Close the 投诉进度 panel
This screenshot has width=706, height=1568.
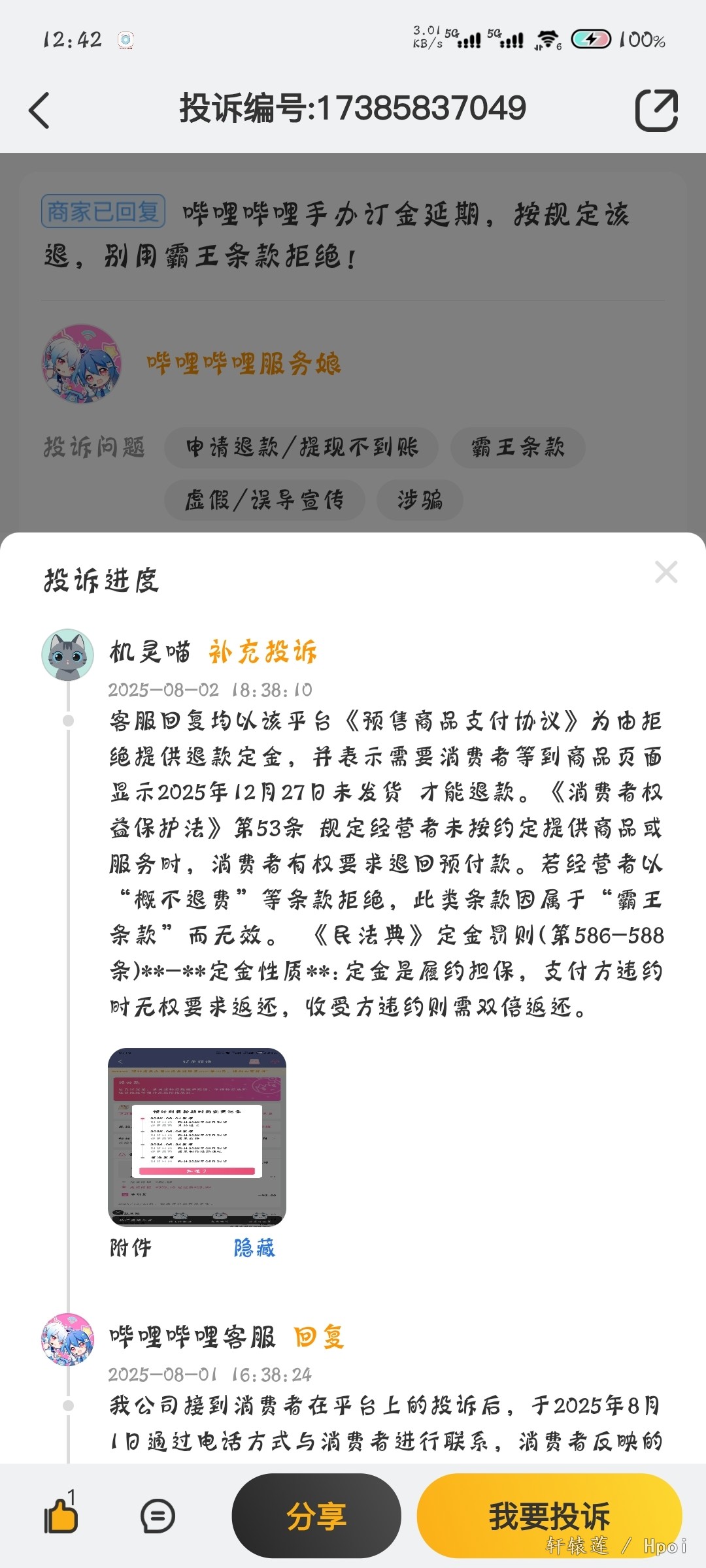pos(665,572)
